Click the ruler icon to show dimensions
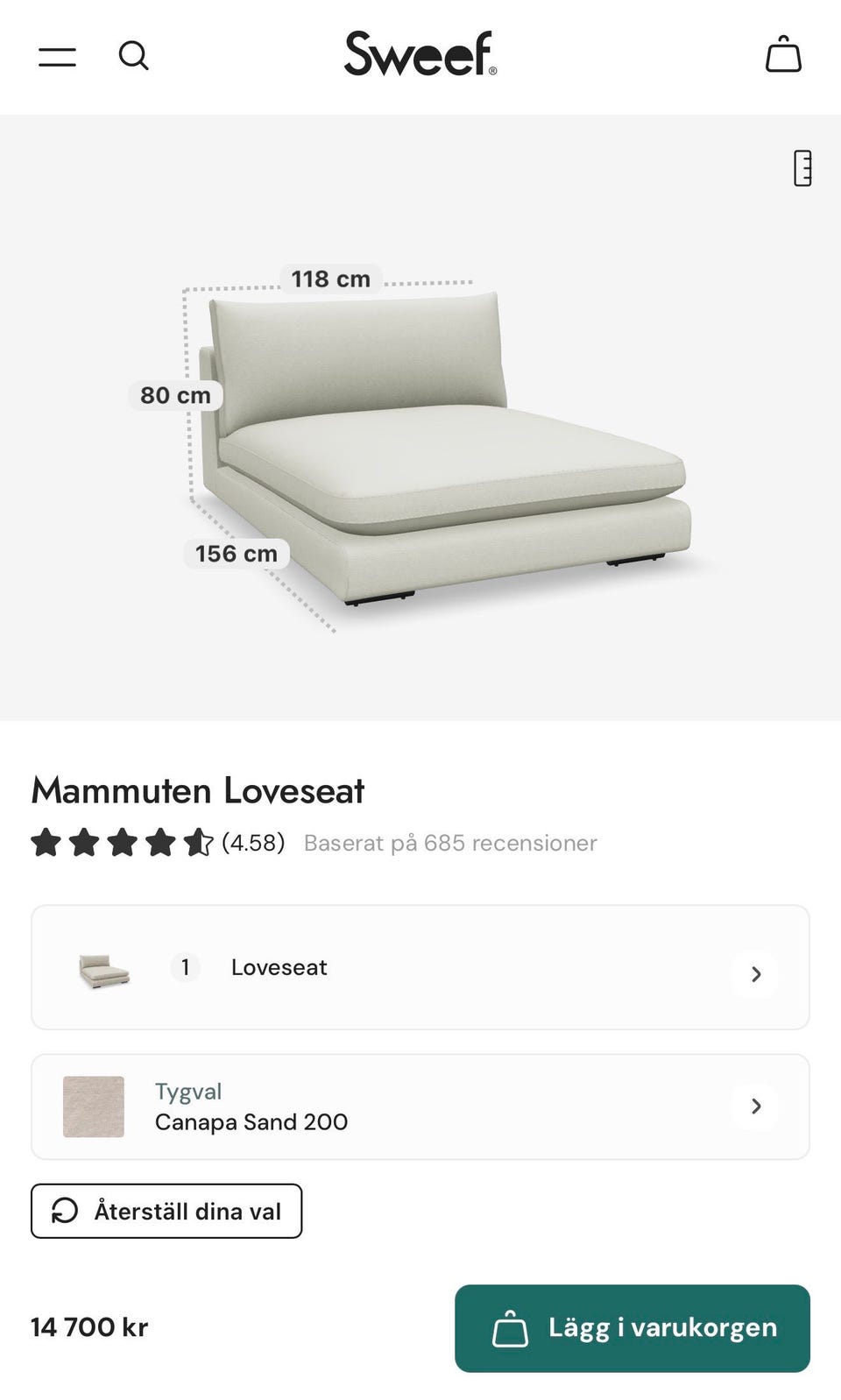This screenshot has width=841, height=1400. 802,168
